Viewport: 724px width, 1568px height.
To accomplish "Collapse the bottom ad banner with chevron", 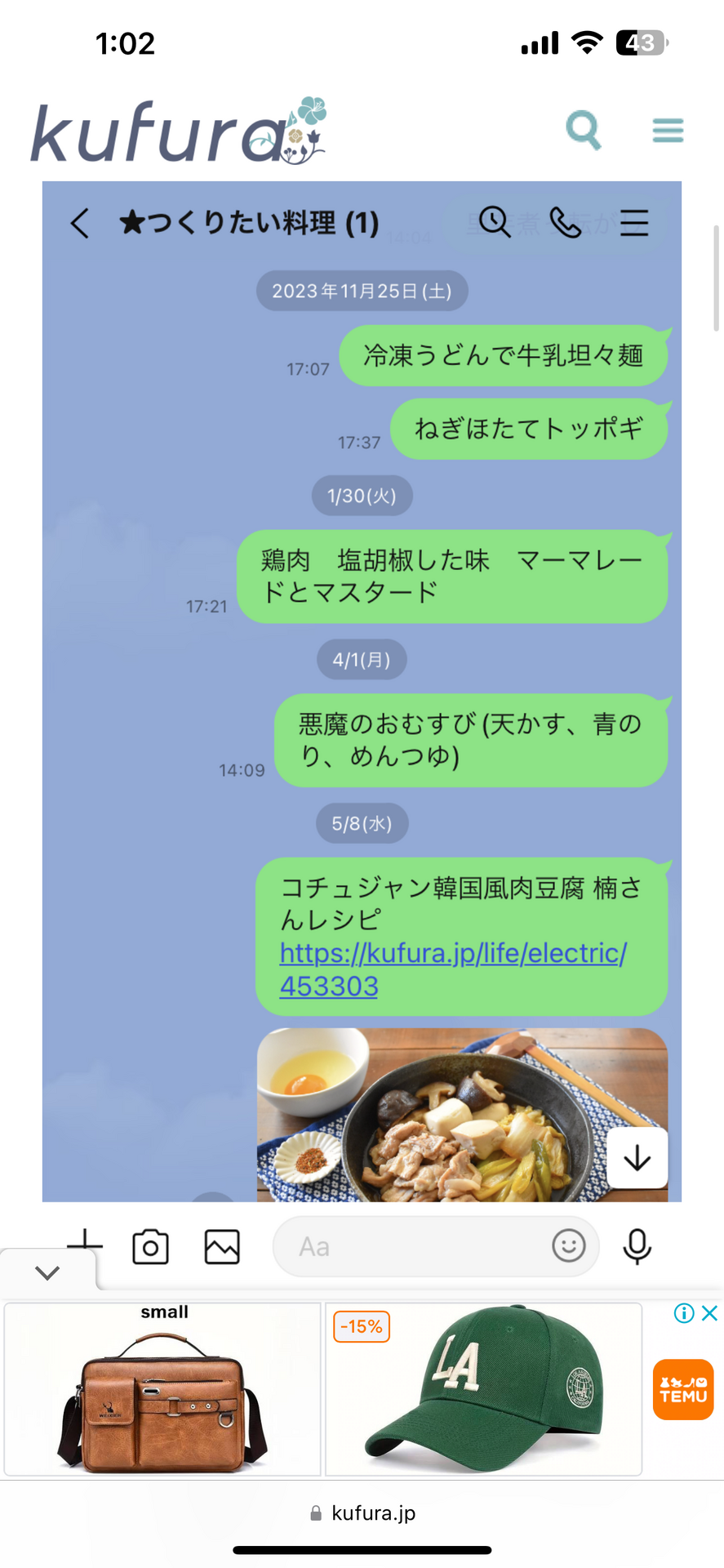I will (x=47, y=1272).
